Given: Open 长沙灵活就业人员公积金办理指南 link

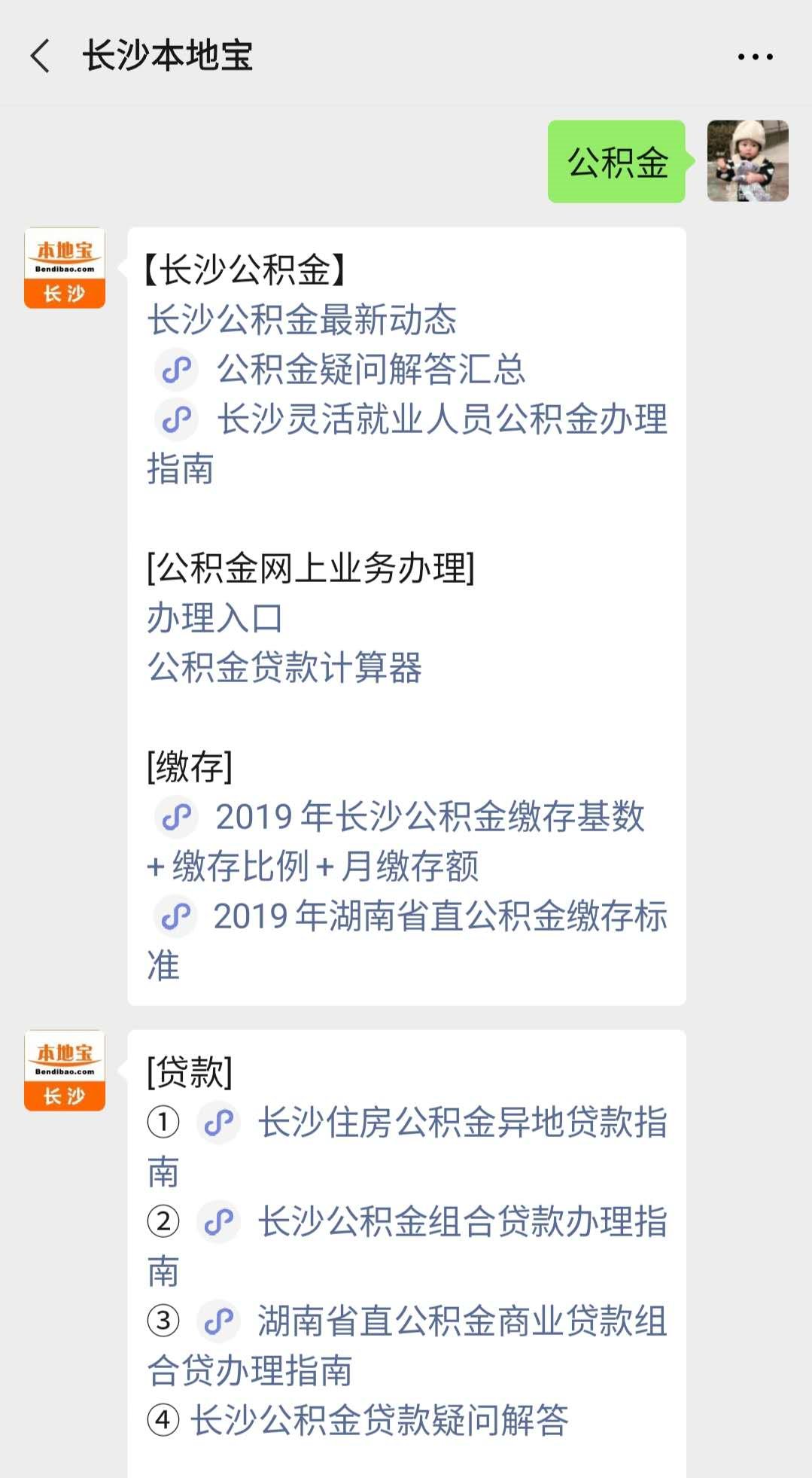Looking at the screenshot, I should (x=442, y=419).
